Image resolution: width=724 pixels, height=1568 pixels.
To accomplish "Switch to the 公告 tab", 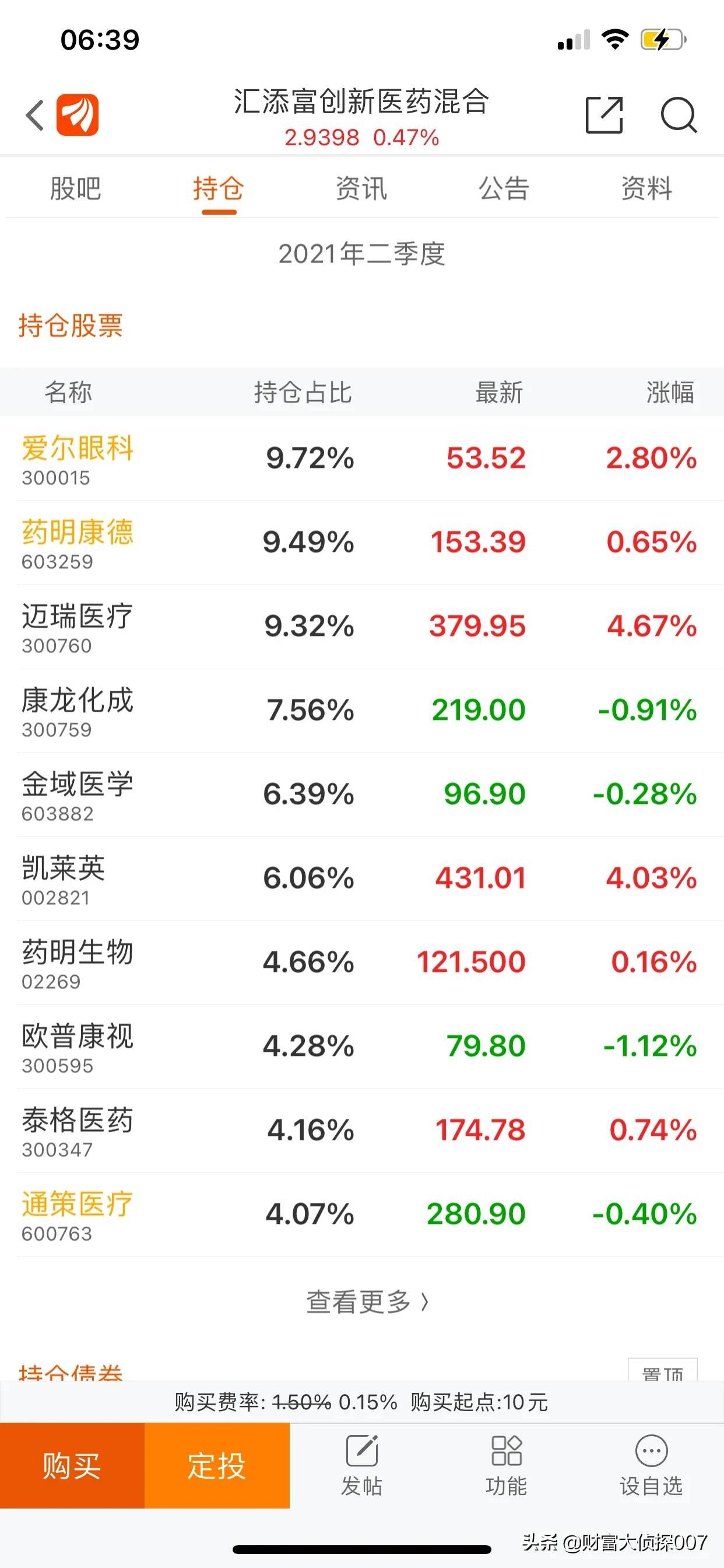I will click(x=504, y=188).
